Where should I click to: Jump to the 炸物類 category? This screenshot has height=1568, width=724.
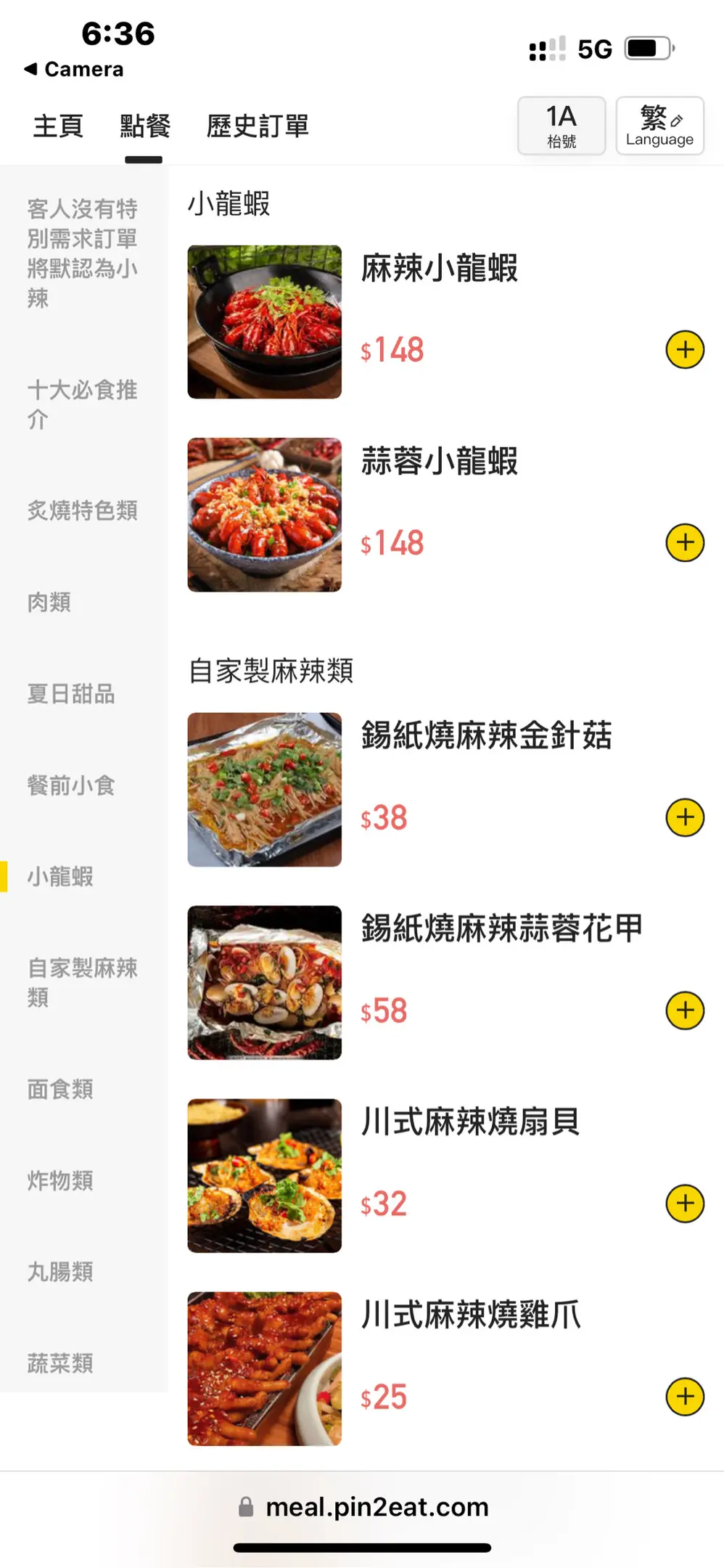click(60, 1181)
